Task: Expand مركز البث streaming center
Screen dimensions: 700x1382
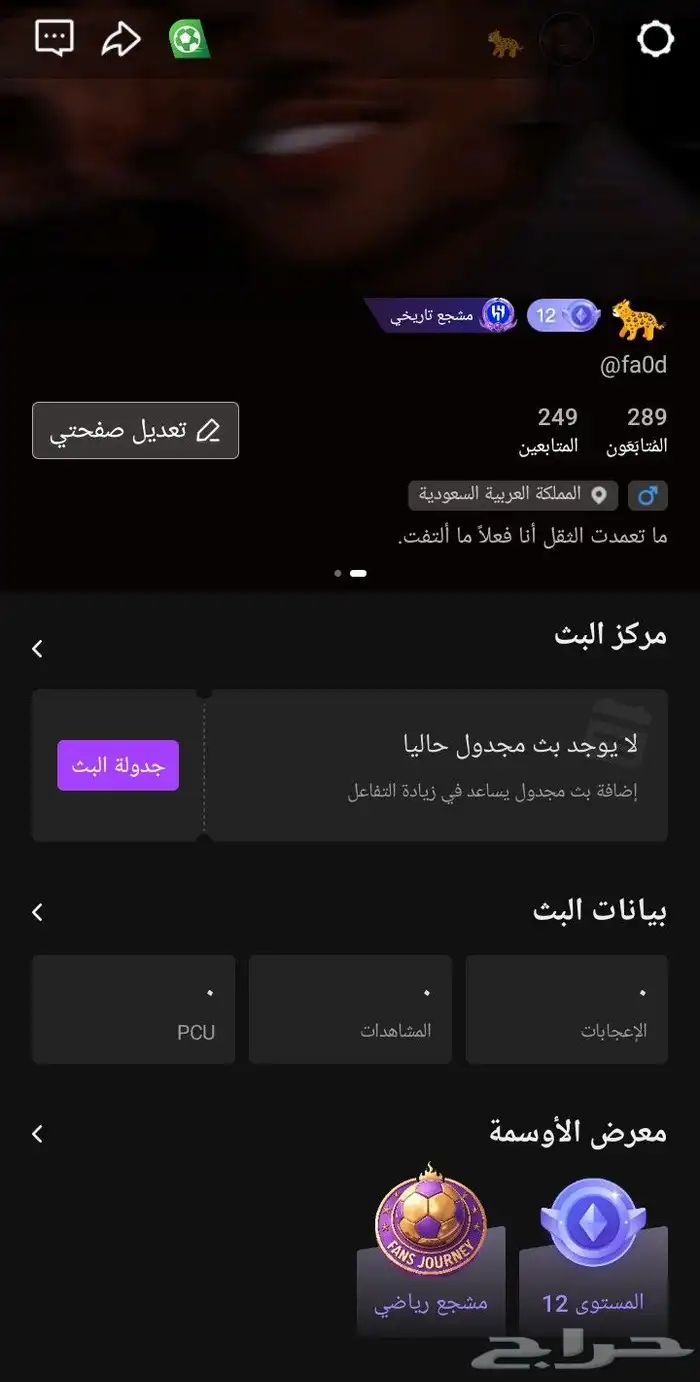Action: (x=38, y=649)
